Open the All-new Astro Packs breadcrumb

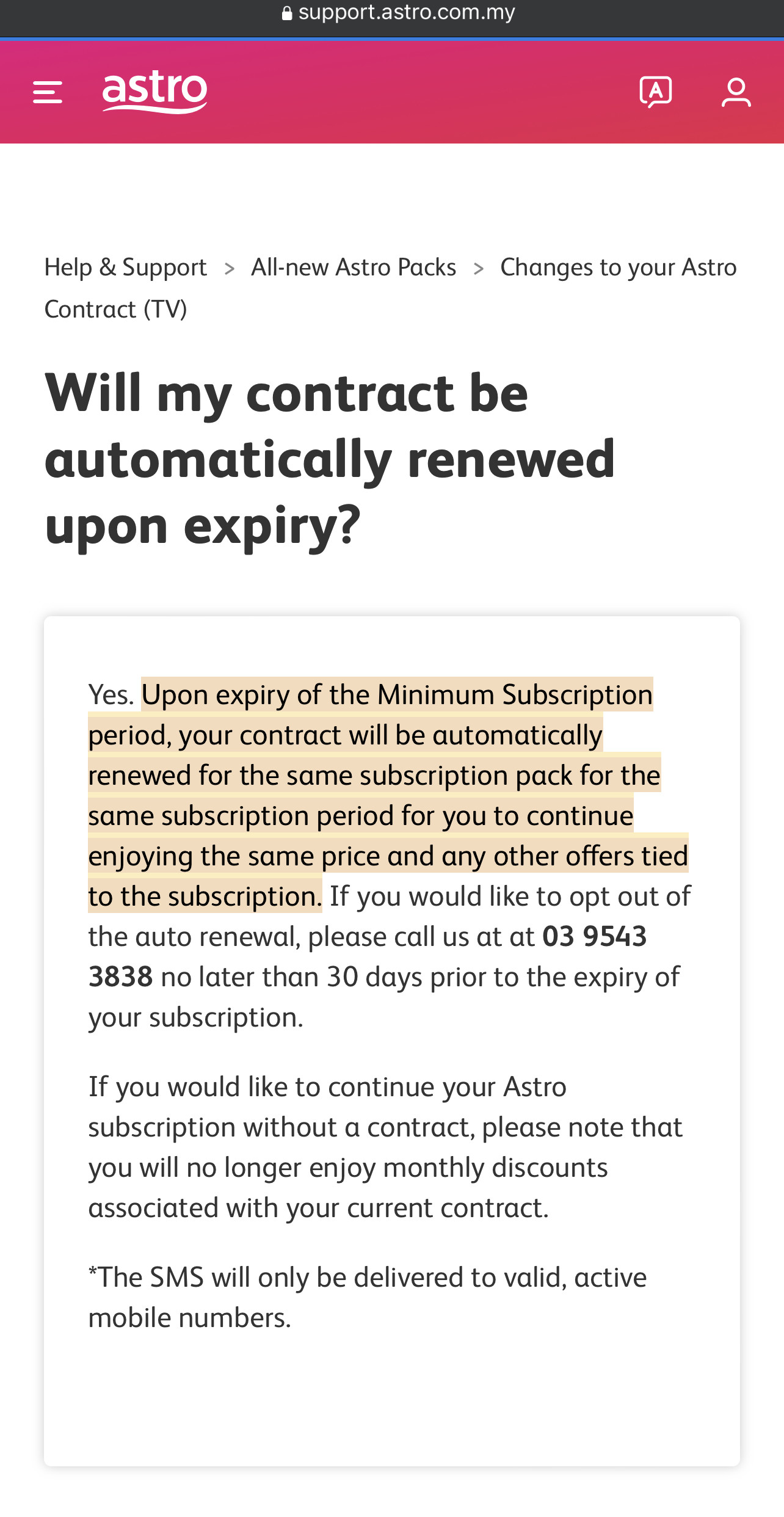click(x=354, y=267)
